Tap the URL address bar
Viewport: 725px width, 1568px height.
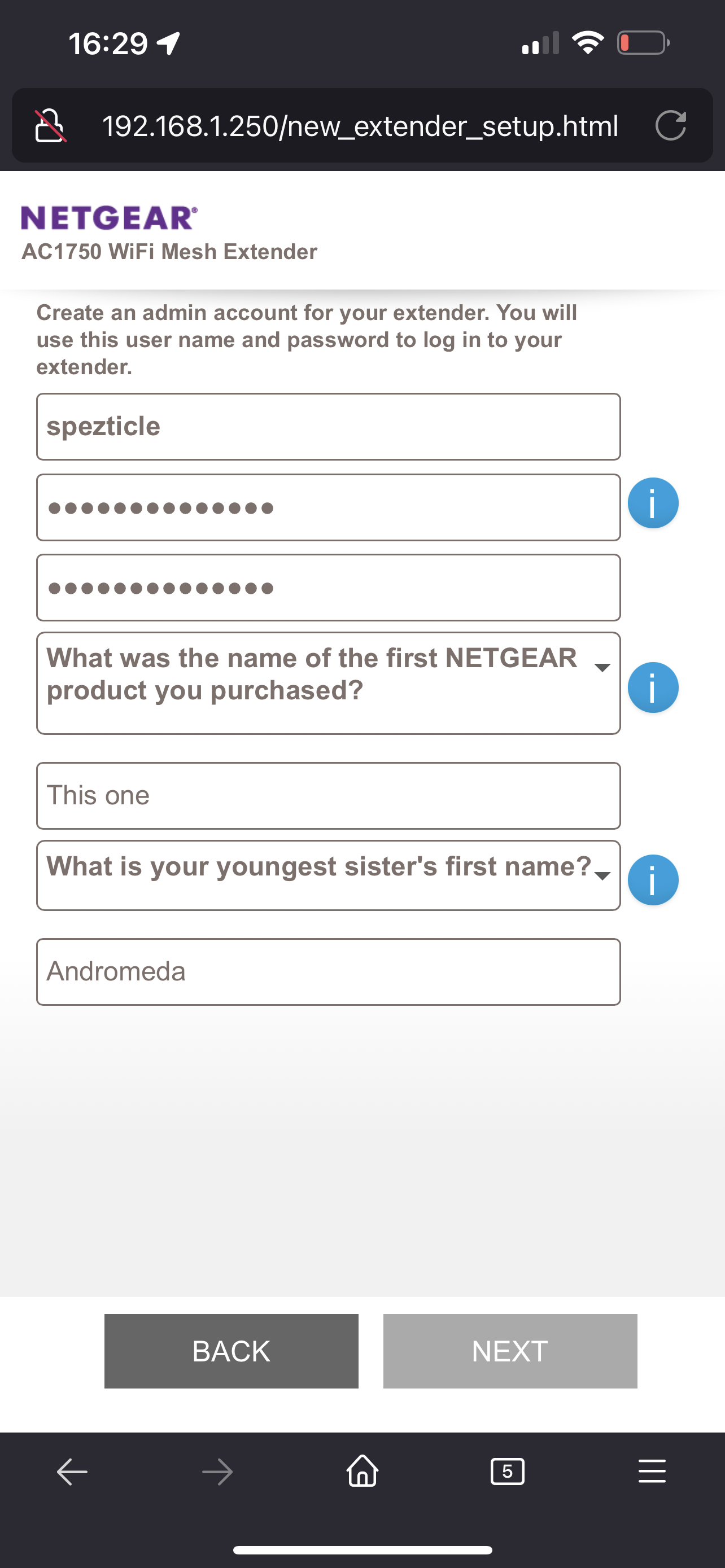(359, 126)
